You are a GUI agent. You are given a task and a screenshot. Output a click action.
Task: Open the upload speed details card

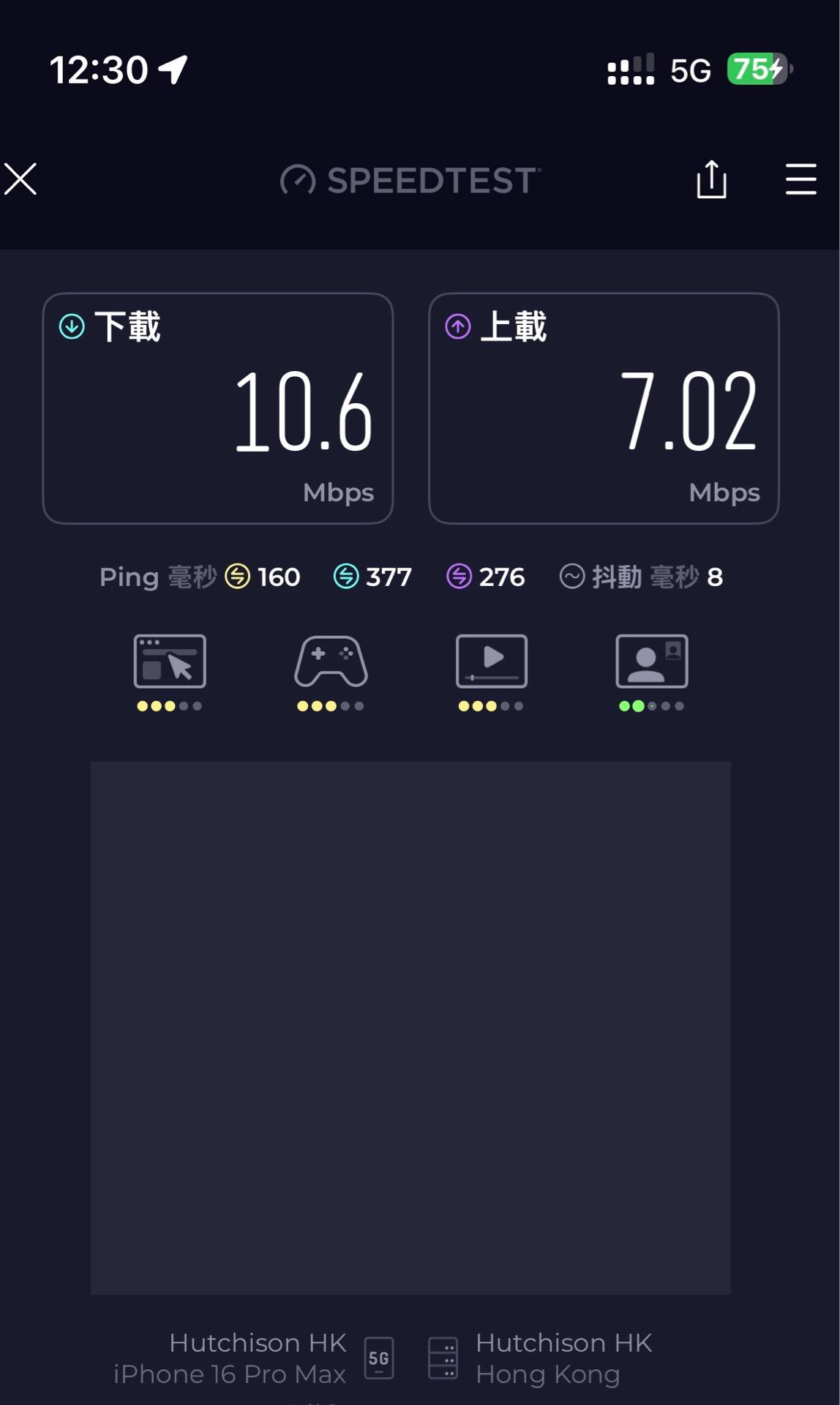pos(604,408)
